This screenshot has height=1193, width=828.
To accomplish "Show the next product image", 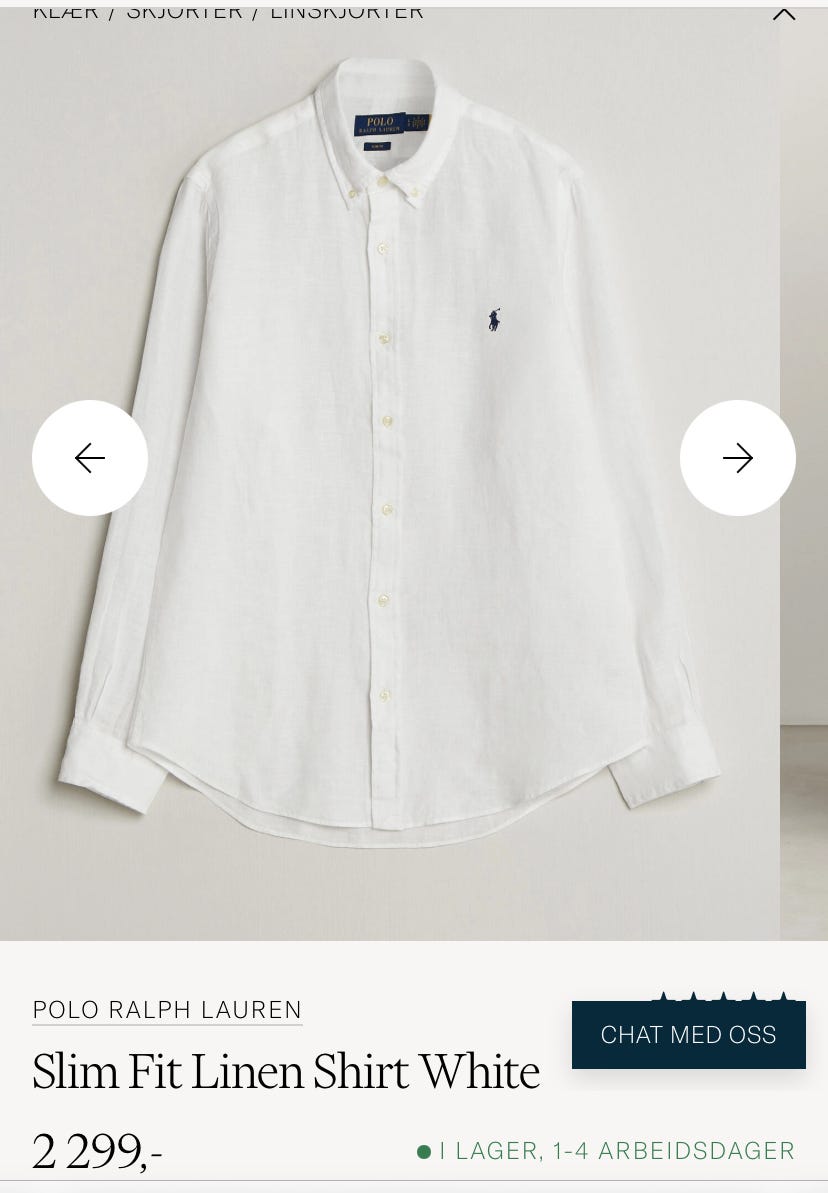I will coord(738,458).
